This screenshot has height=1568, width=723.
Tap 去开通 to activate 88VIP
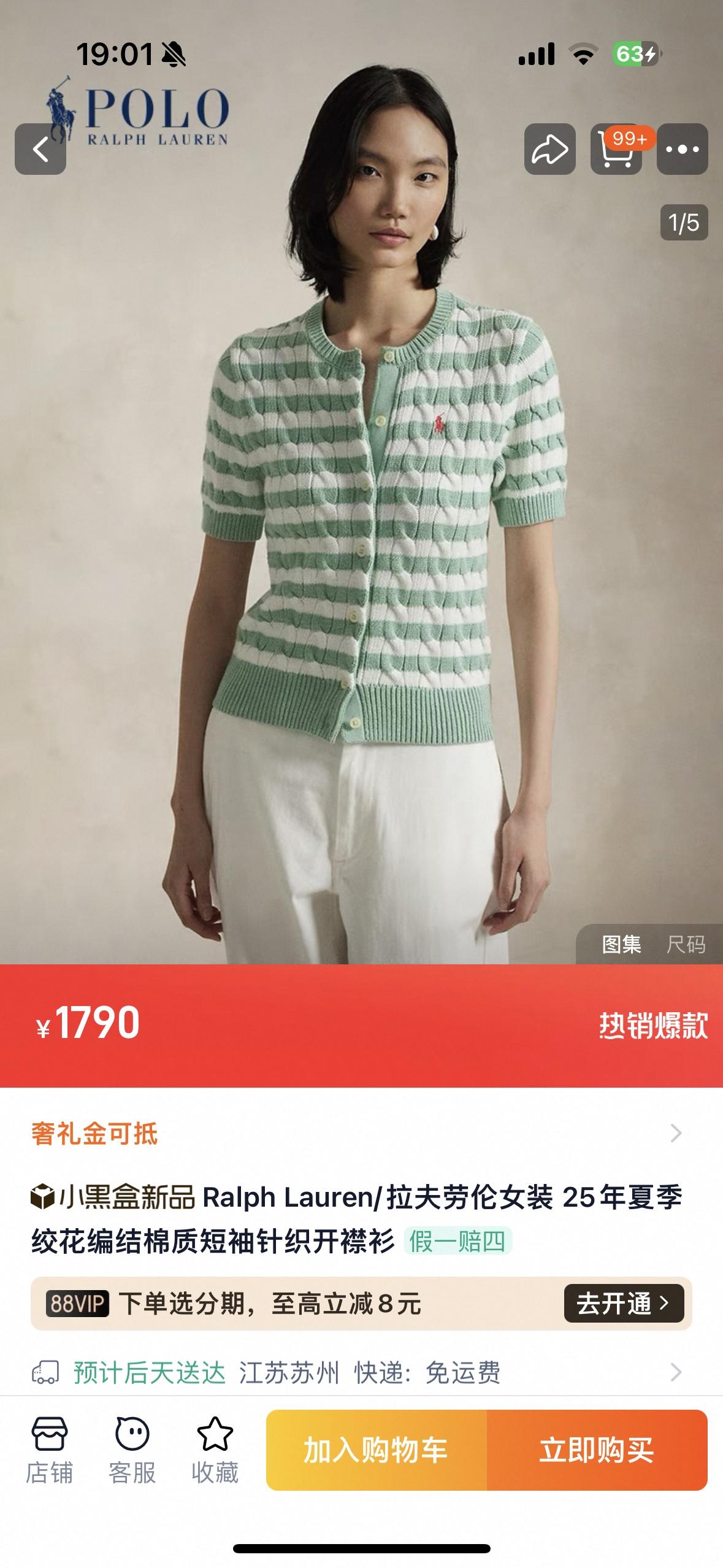click(x=623, y=1303)
